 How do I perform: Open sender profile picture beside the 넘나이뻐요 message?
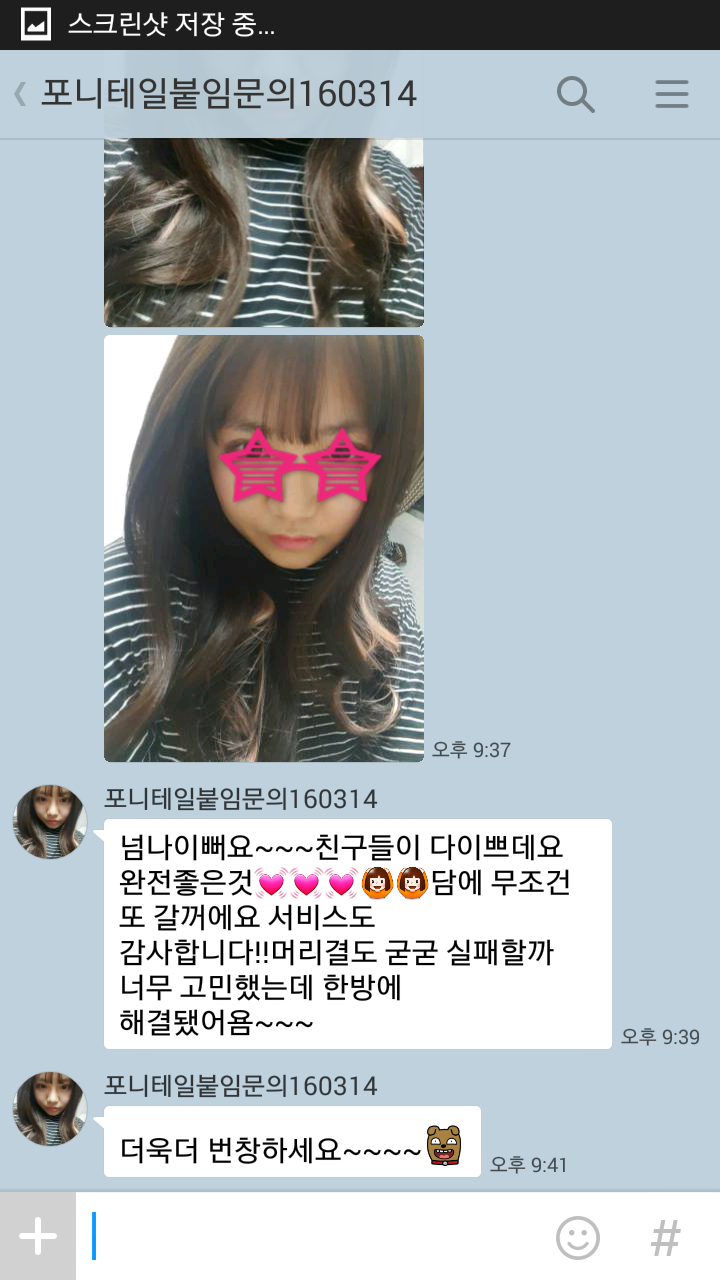50,822
